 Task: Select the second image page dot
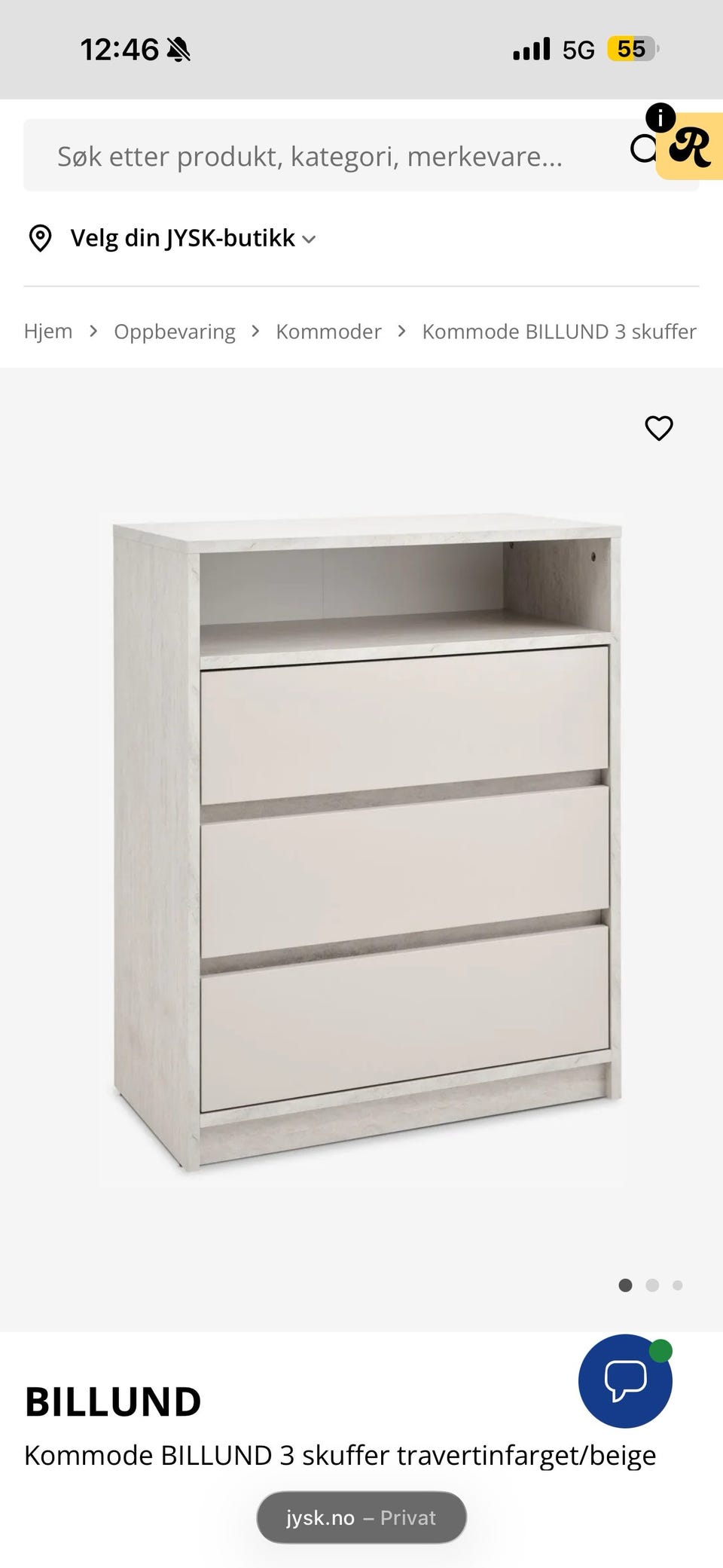pyautogui.click(x=652, y=1285)
